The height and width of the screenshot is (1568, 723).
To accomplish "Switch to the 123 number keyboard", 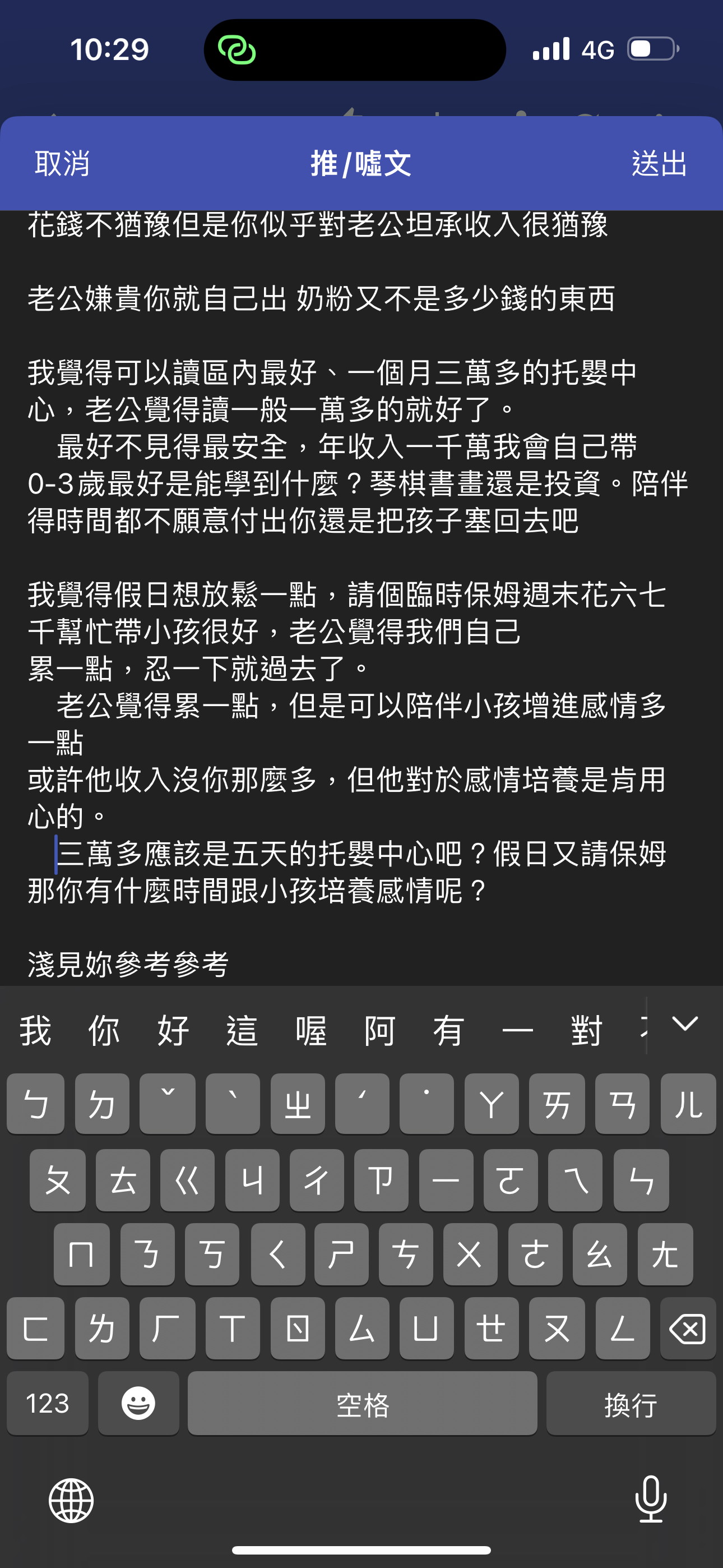I will 48,1404.
